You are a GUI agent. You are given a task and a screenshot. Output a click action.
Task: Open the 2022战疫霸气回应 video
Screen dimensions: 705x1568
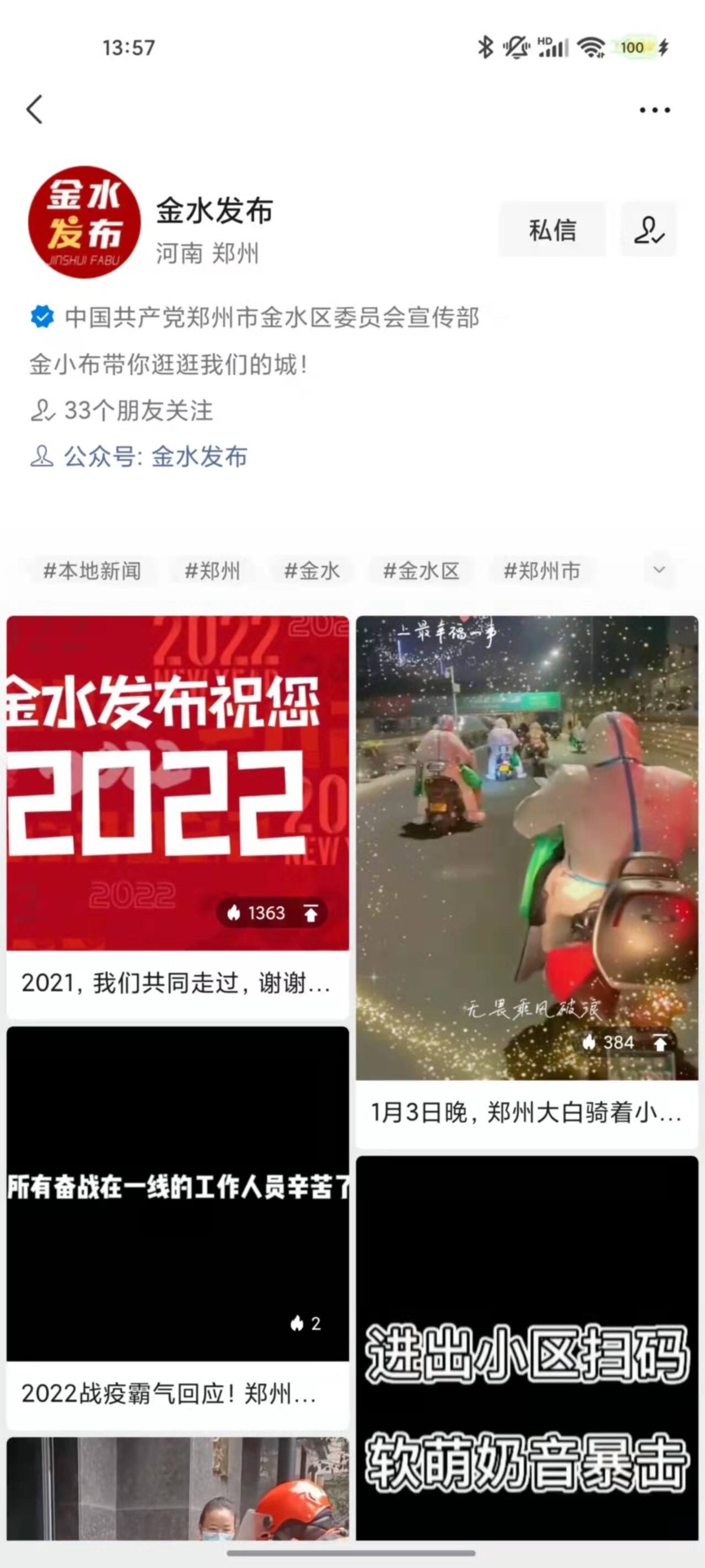177,1193
